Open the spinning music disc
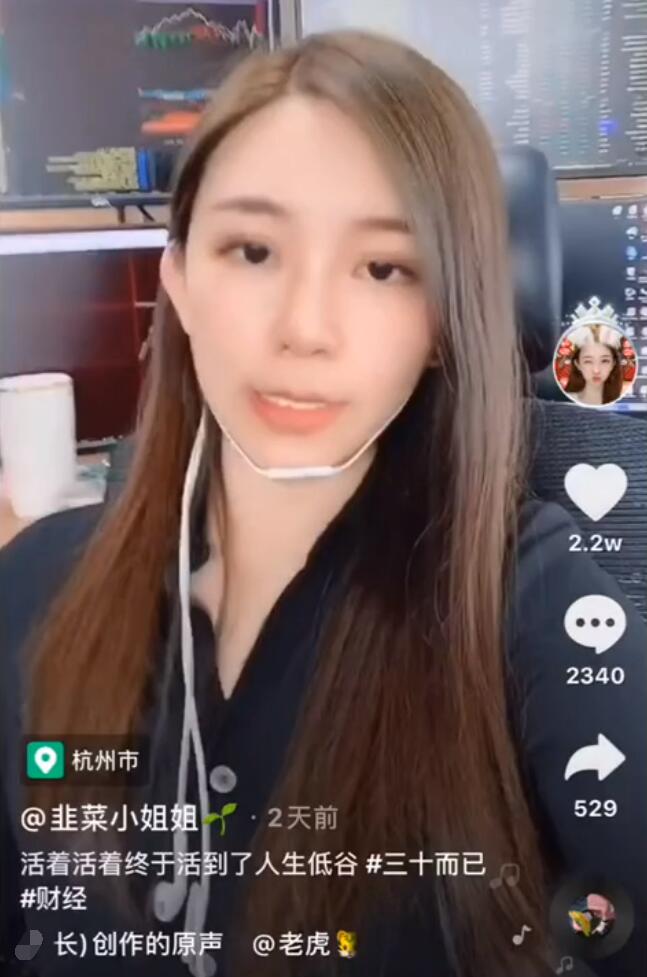 pos(591,920)
